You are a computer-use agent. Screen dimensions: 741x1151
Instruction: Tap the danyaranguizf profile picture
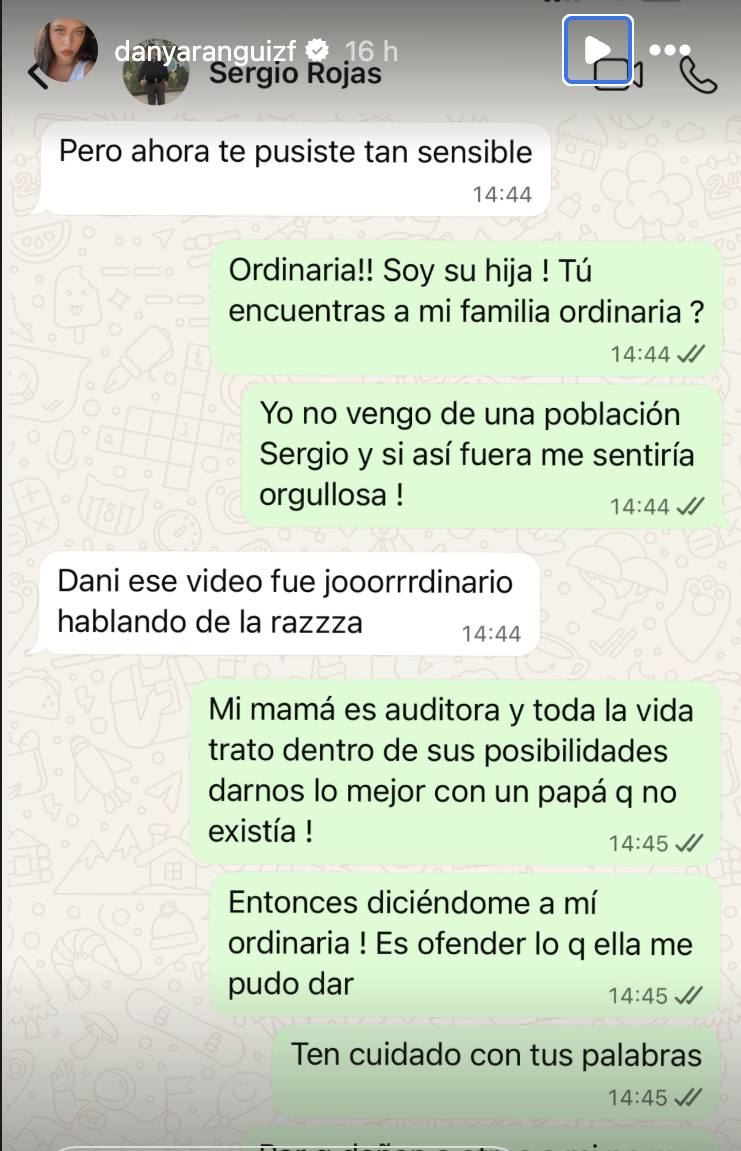coord(67,49)
